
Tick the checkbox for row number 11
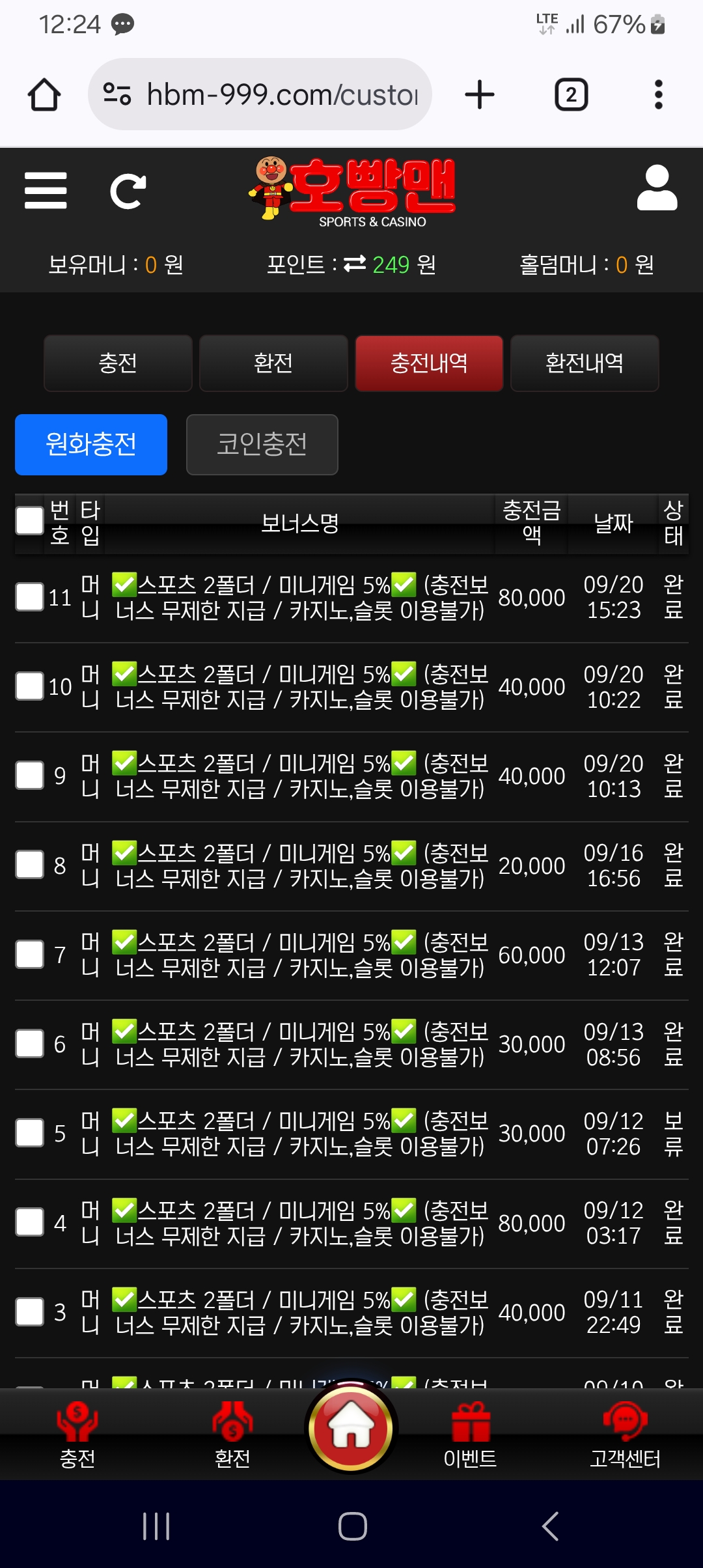(x=29, y=597)
